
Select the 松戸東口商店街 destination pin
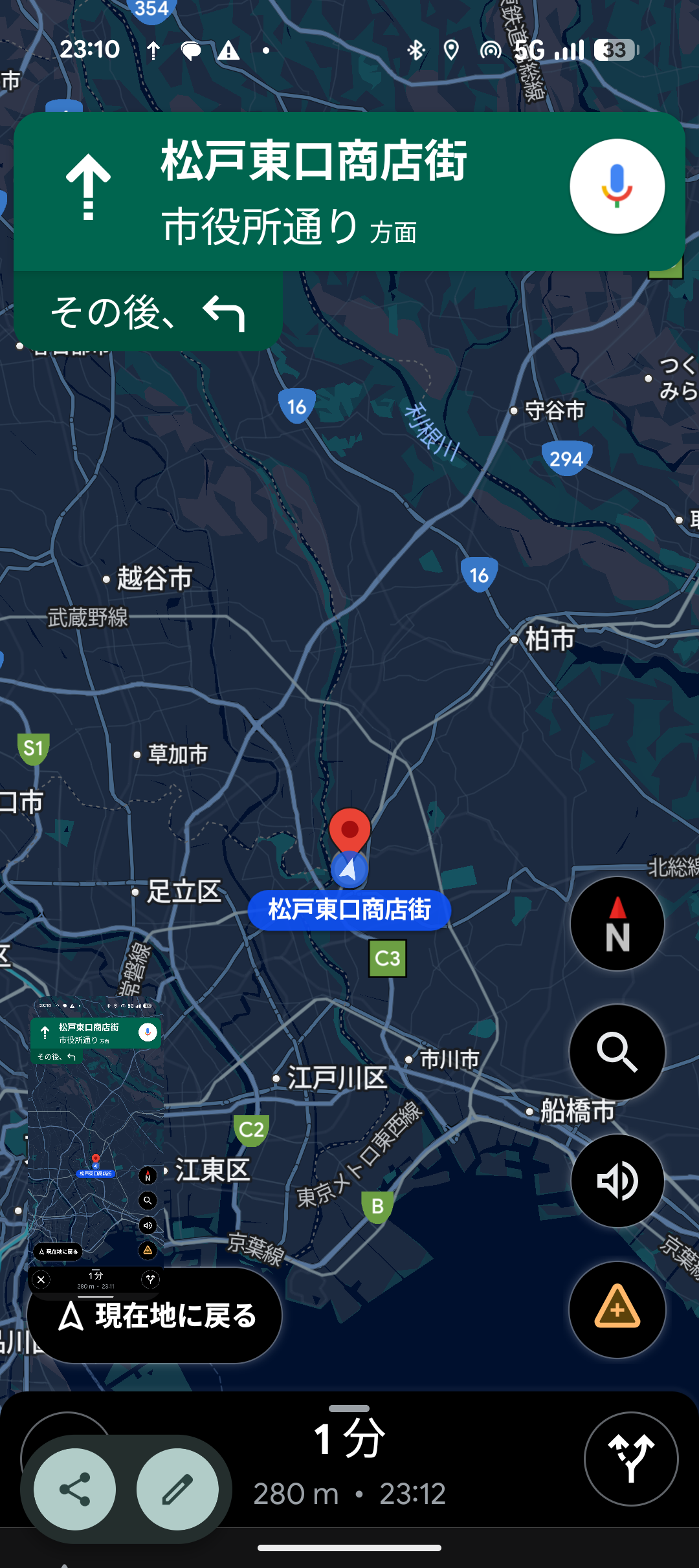click(x=349, y=830)
